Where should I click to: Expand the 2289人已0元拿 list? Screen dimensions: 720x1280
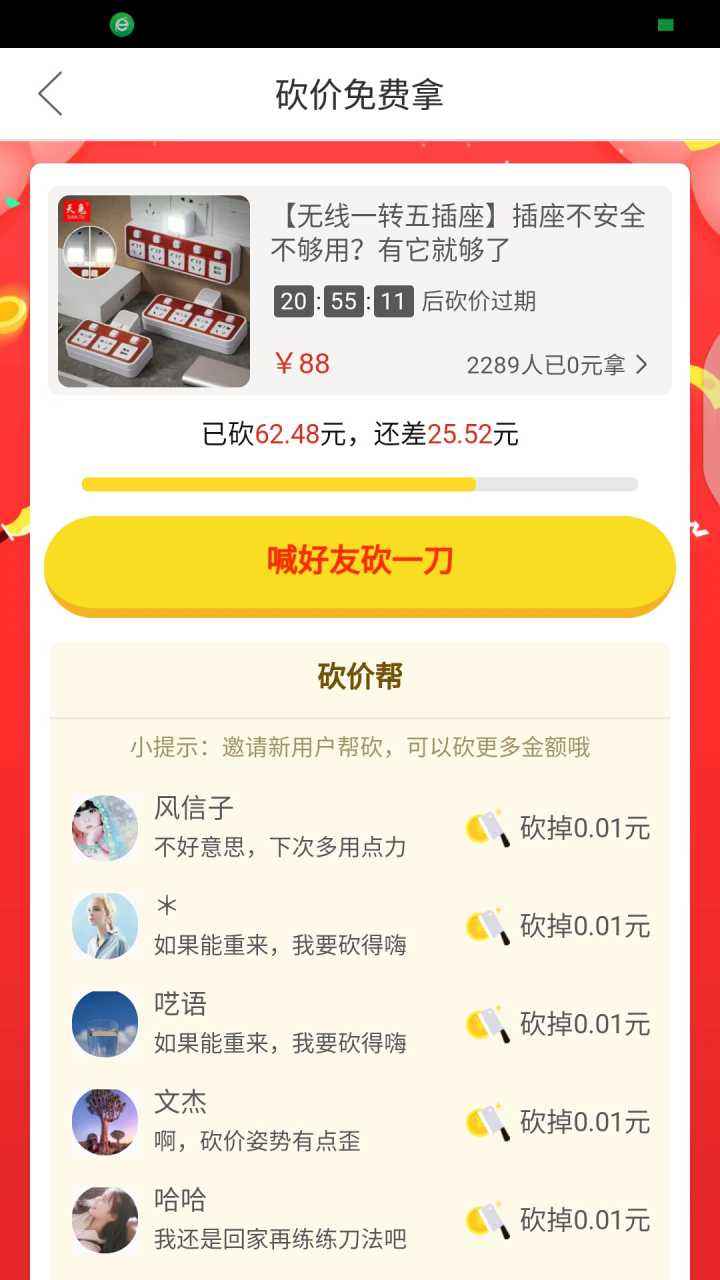click(546, 366)
